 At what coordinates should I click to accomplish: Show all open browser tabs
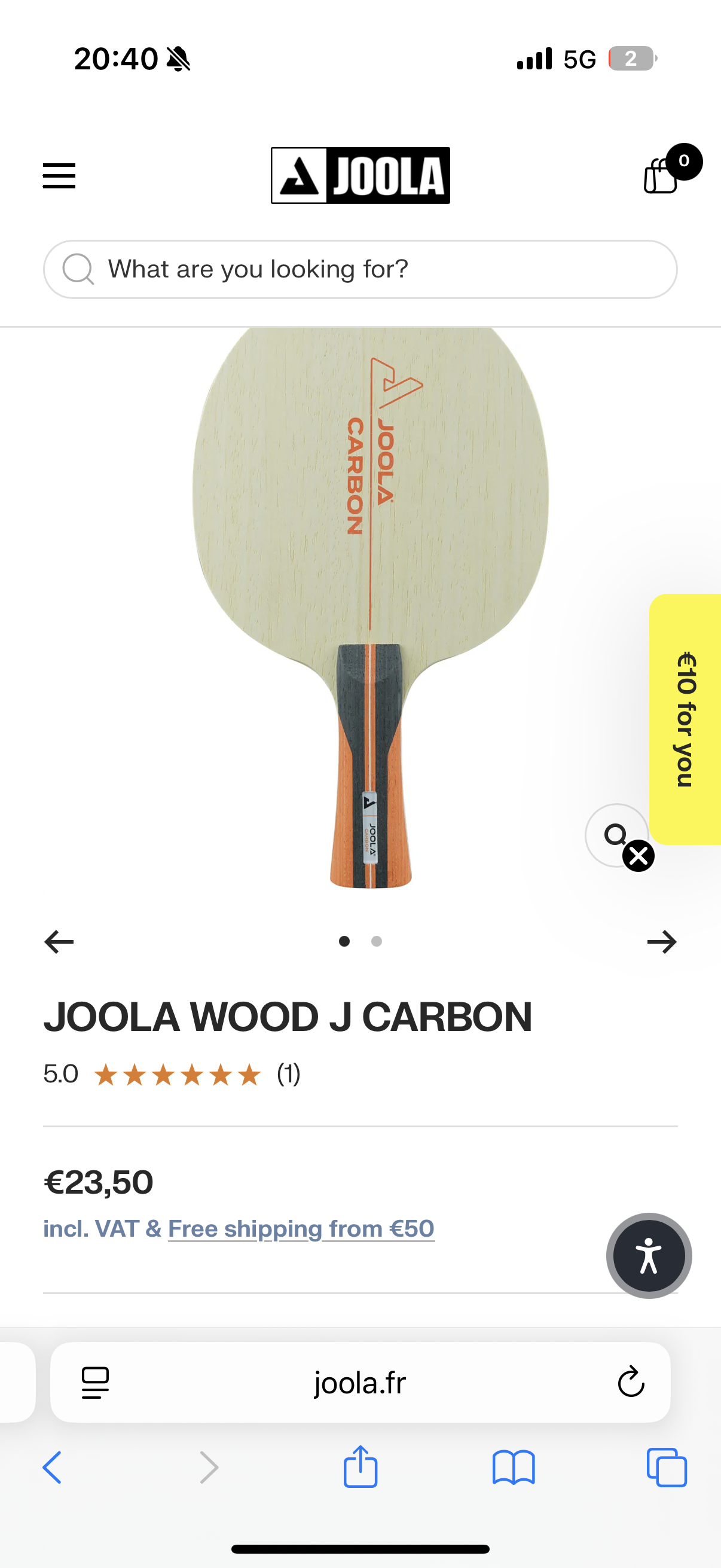[x=667, y=1467]
